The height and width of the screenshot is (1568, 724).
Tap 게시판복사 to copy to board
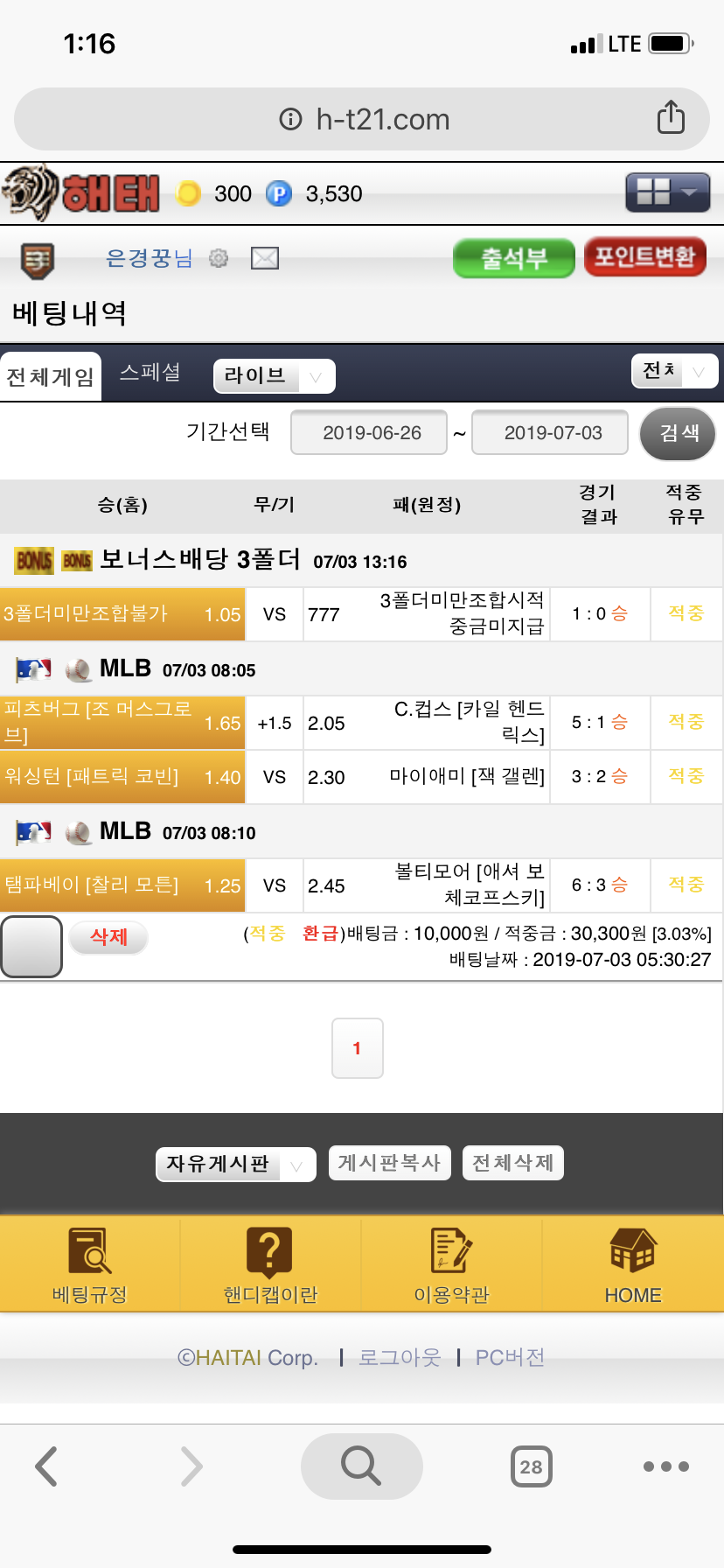click(x=389, y=1163)
